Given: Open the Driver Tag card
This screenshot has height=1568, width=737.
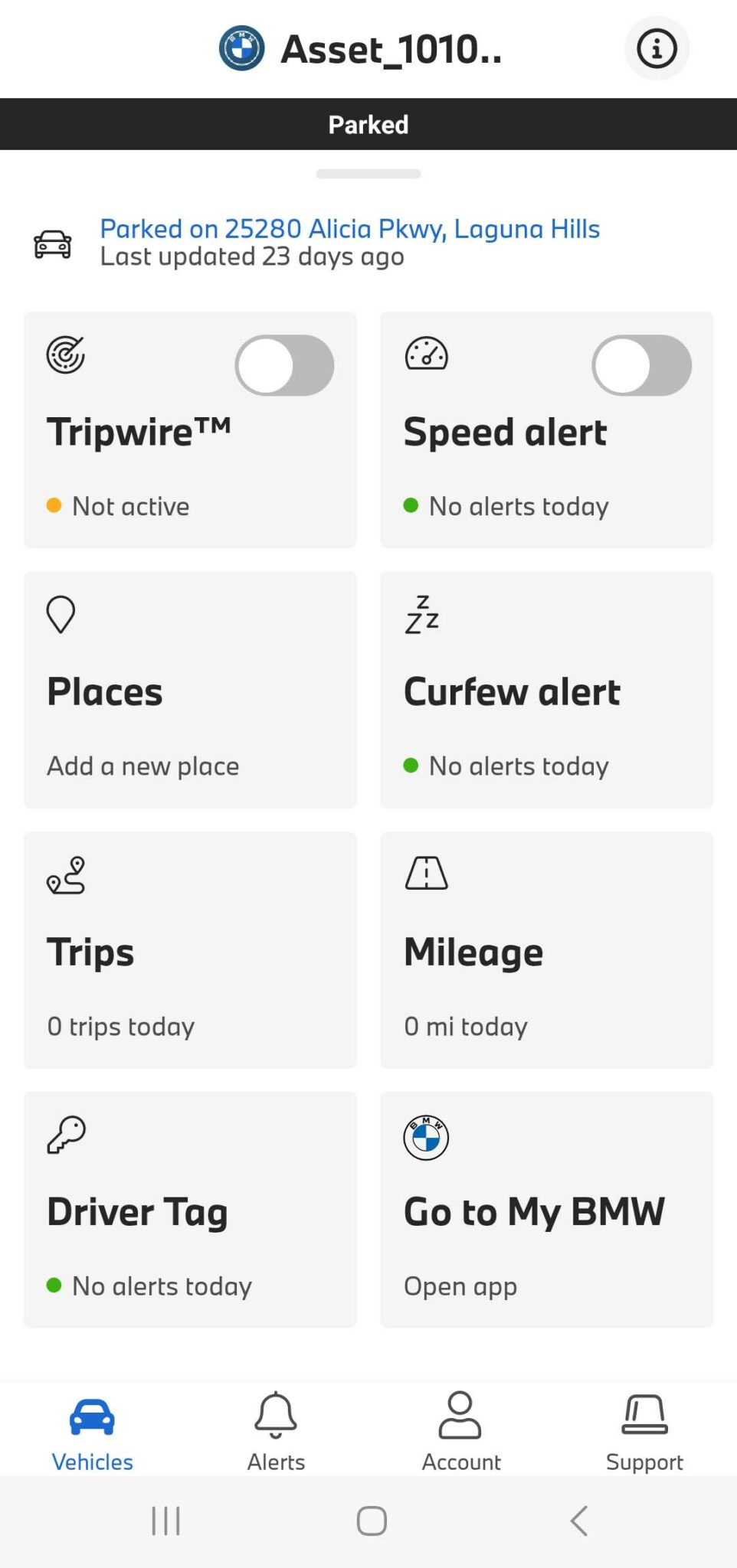Looking at the screenshot, I should pos(190,1210).
